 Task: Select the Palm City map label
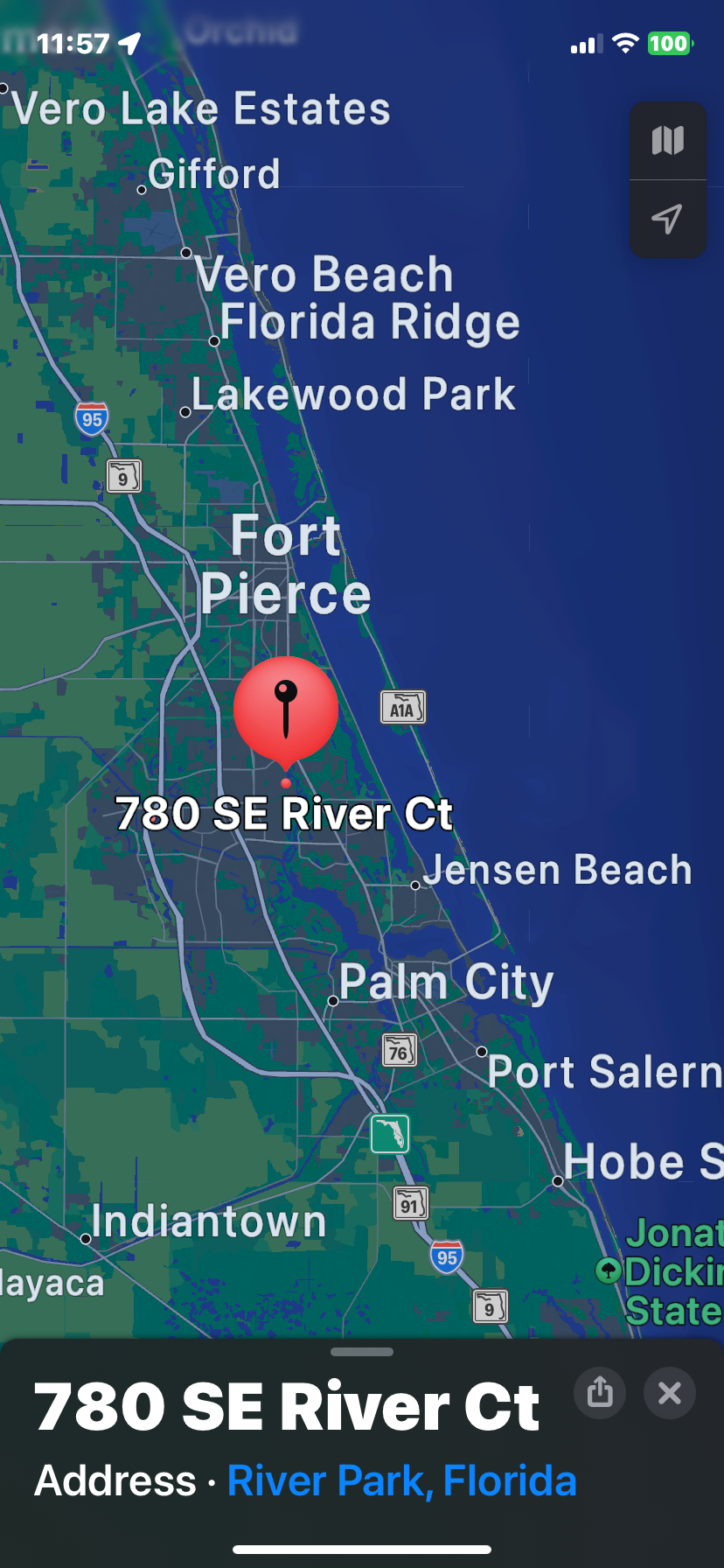[x=446, y=982]
